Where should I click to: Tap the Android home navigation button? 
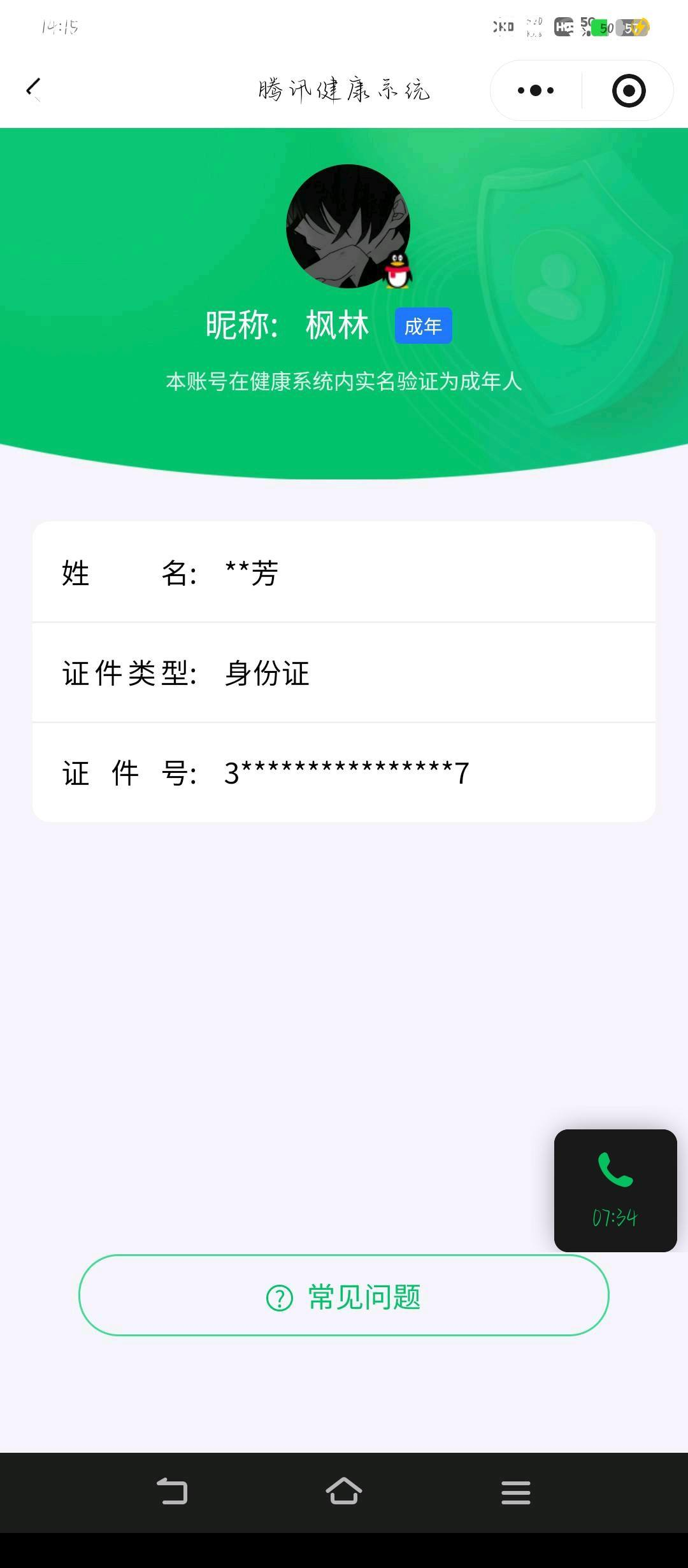pyautogui.click(x=344, y=1490)
